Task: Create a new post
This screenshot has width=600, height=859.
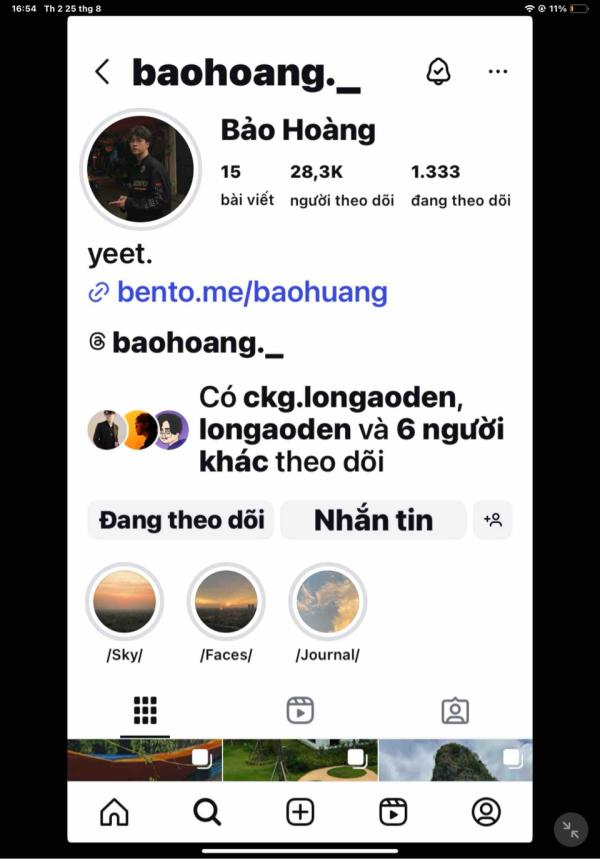Action: [300, 812]
